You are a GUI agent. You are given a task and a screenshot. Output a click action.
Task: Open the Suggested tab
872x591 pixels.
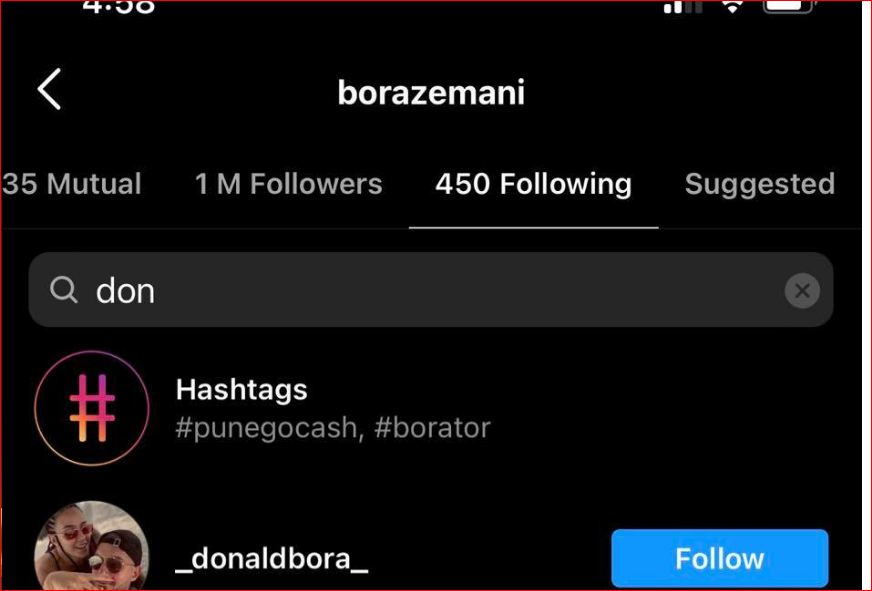(759, 184)
